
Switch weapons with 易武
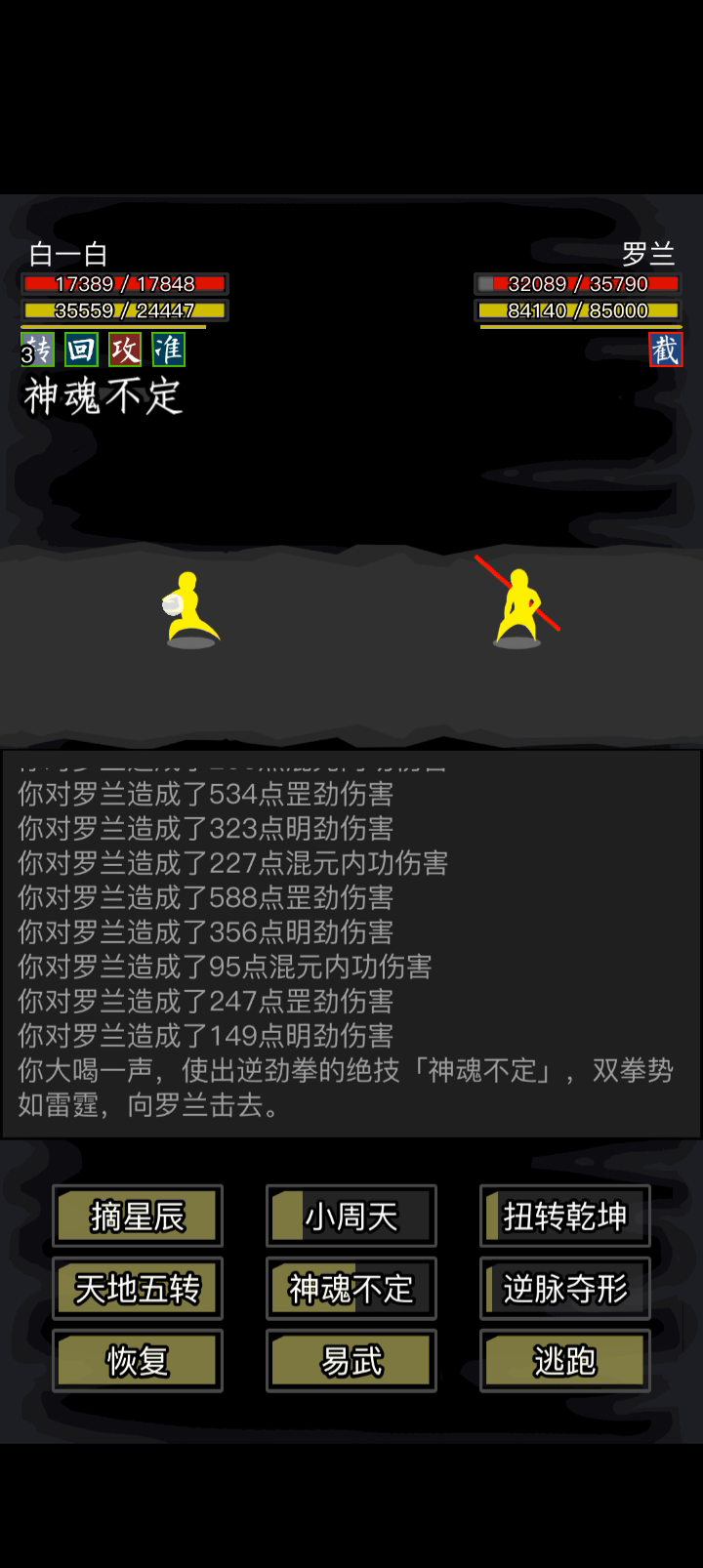pos(351,1360)
